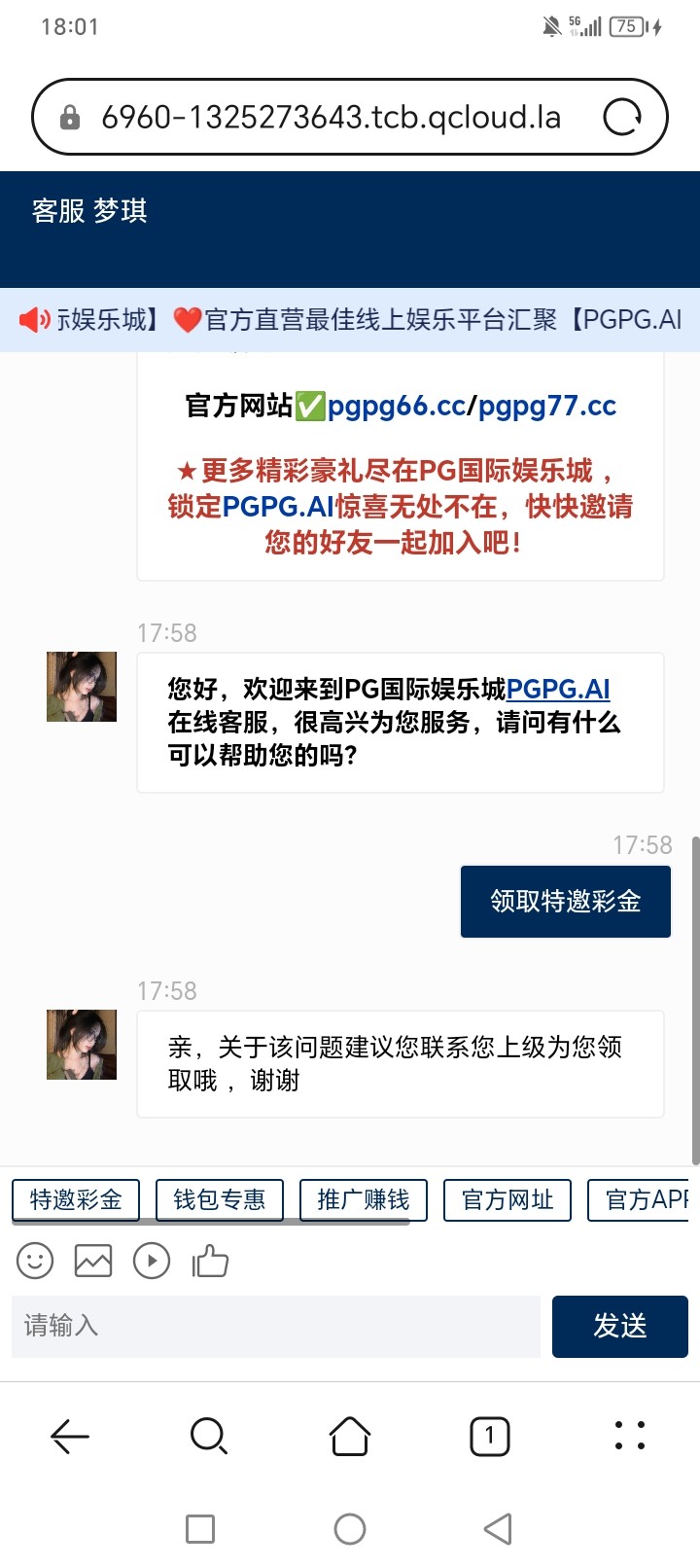Open the browser tabs switcher
The image size is (700, 1568).
490,1436
